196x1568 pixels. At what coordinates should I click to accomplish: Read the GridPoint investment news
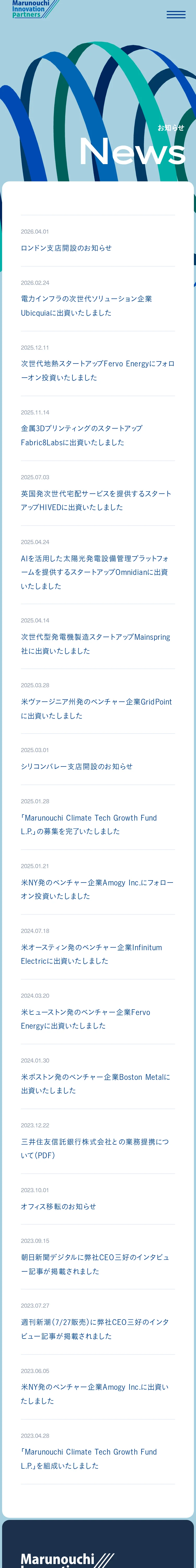point(96,708)
